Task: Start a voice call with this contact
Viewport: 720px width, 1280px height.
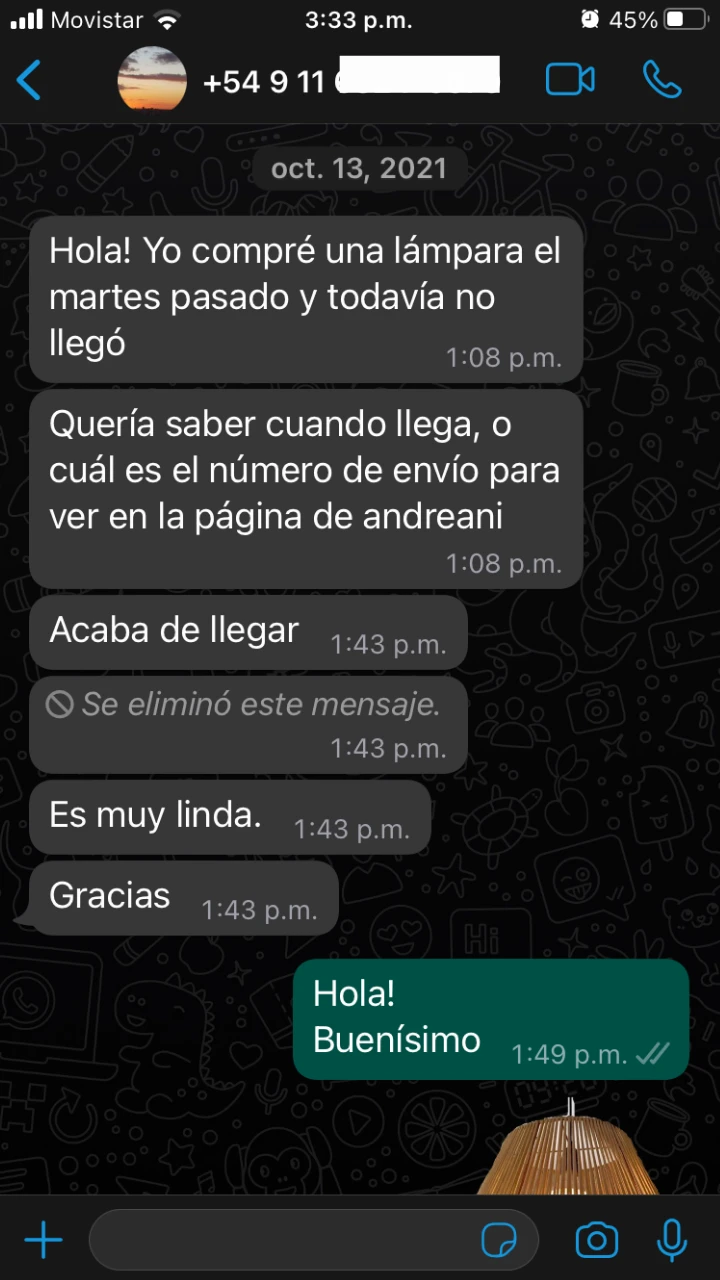Action: coord(661,80)
